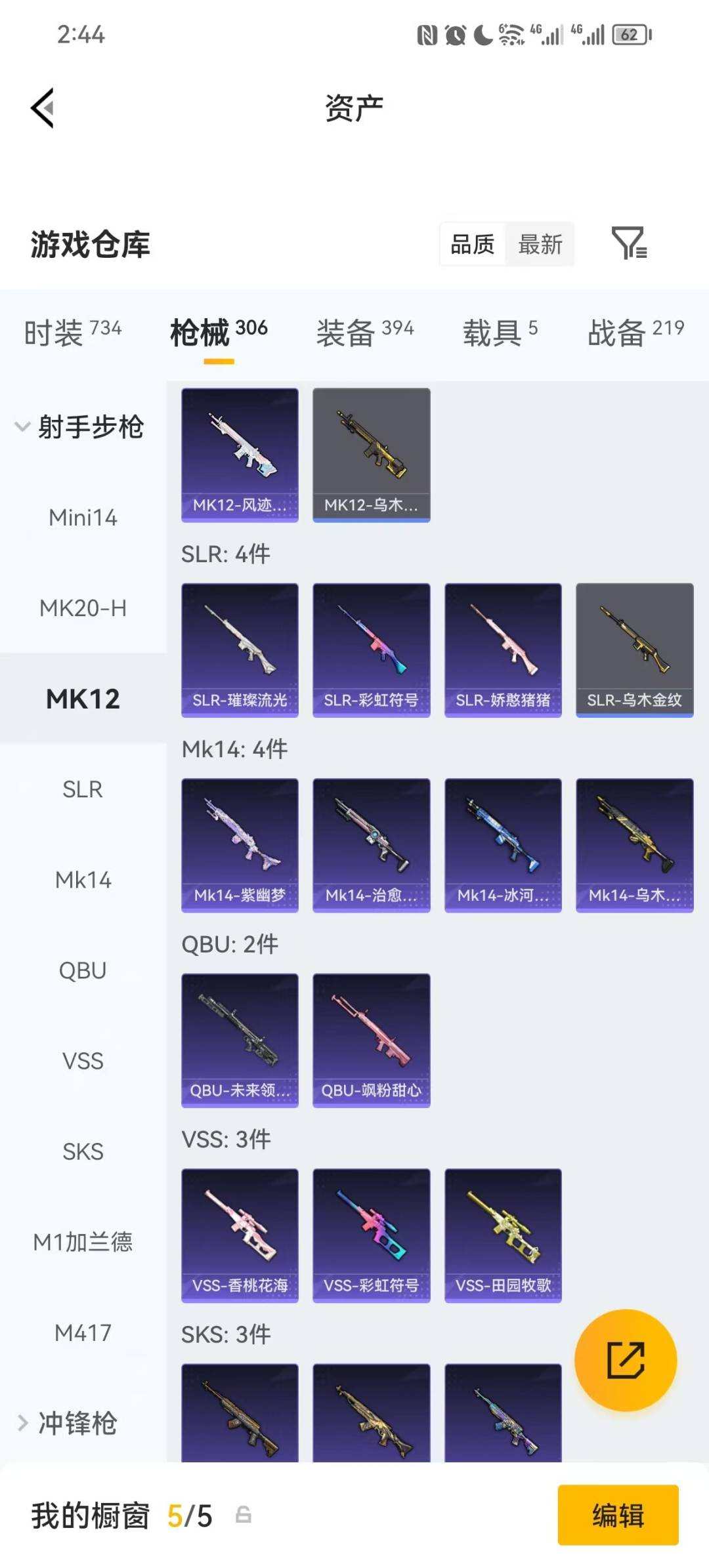The height and width of the screenshot is (1568, 709).
Task: Open the QBU-飒粉甜心 skin
Action: click(x=371, y=1040)
